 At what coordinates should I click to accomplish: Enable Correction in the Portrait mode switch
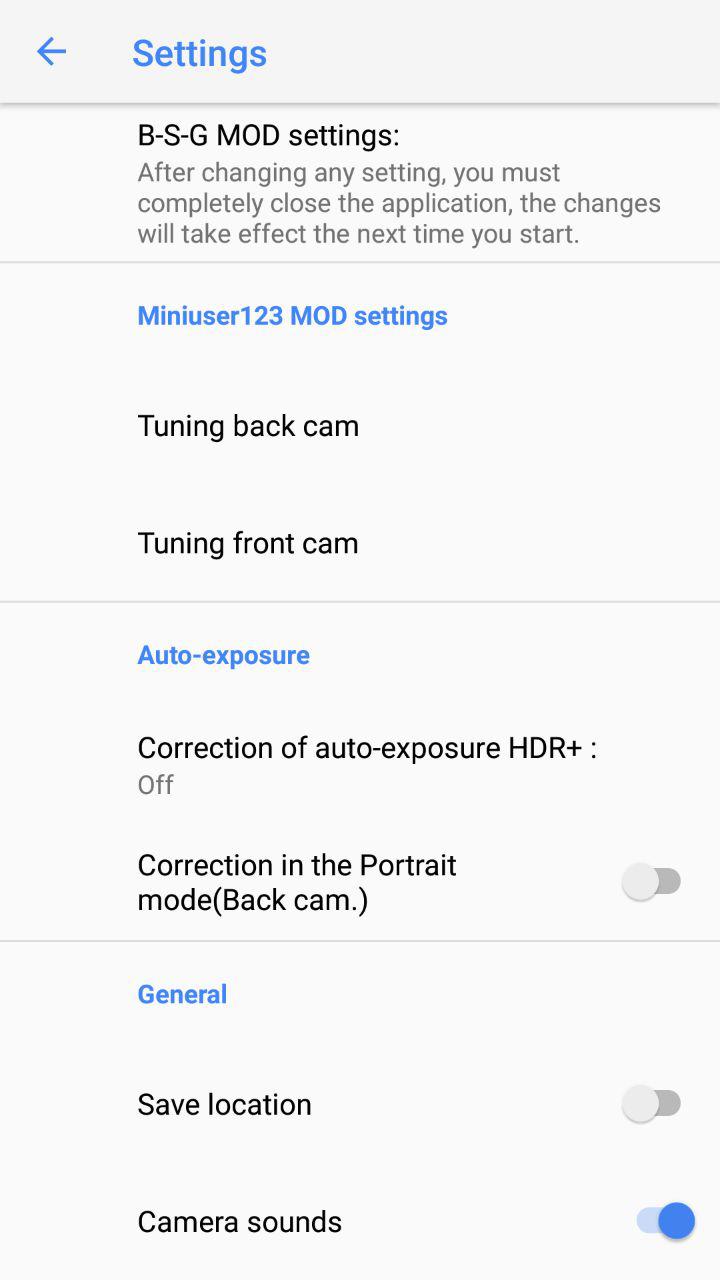click(x=652, y=882)
